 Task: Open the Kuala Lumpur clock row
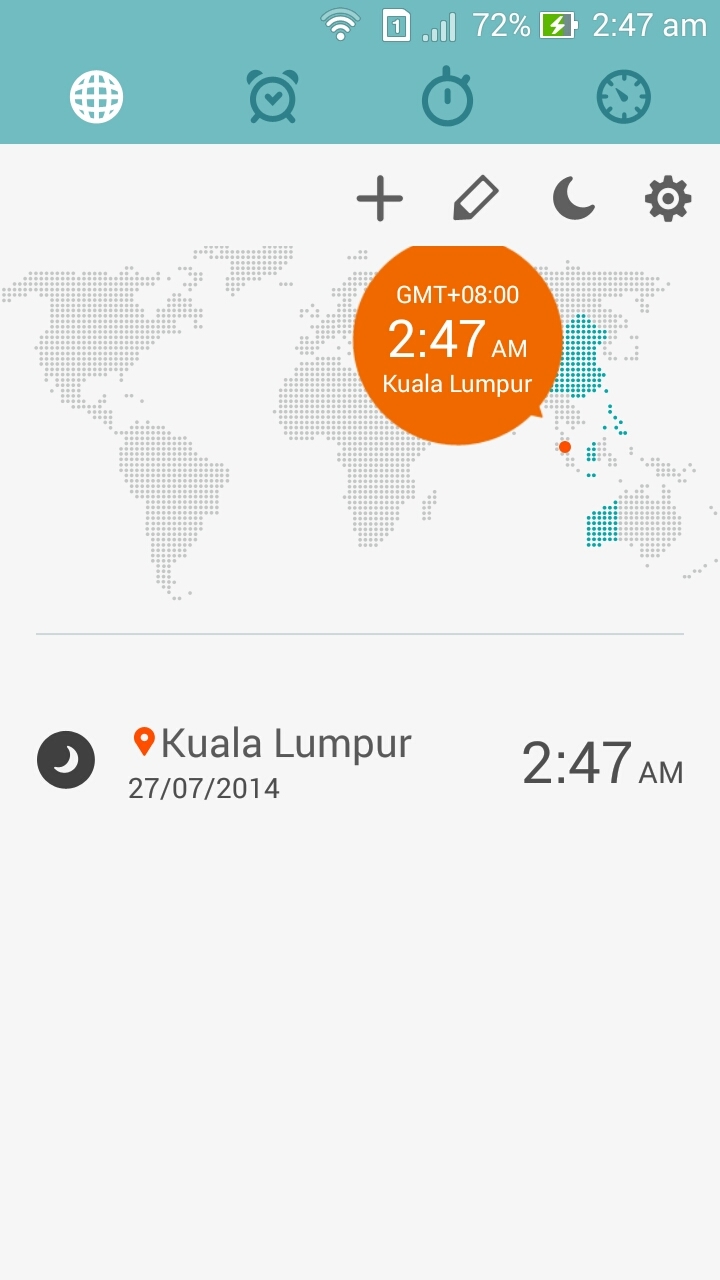click(360, 762)
